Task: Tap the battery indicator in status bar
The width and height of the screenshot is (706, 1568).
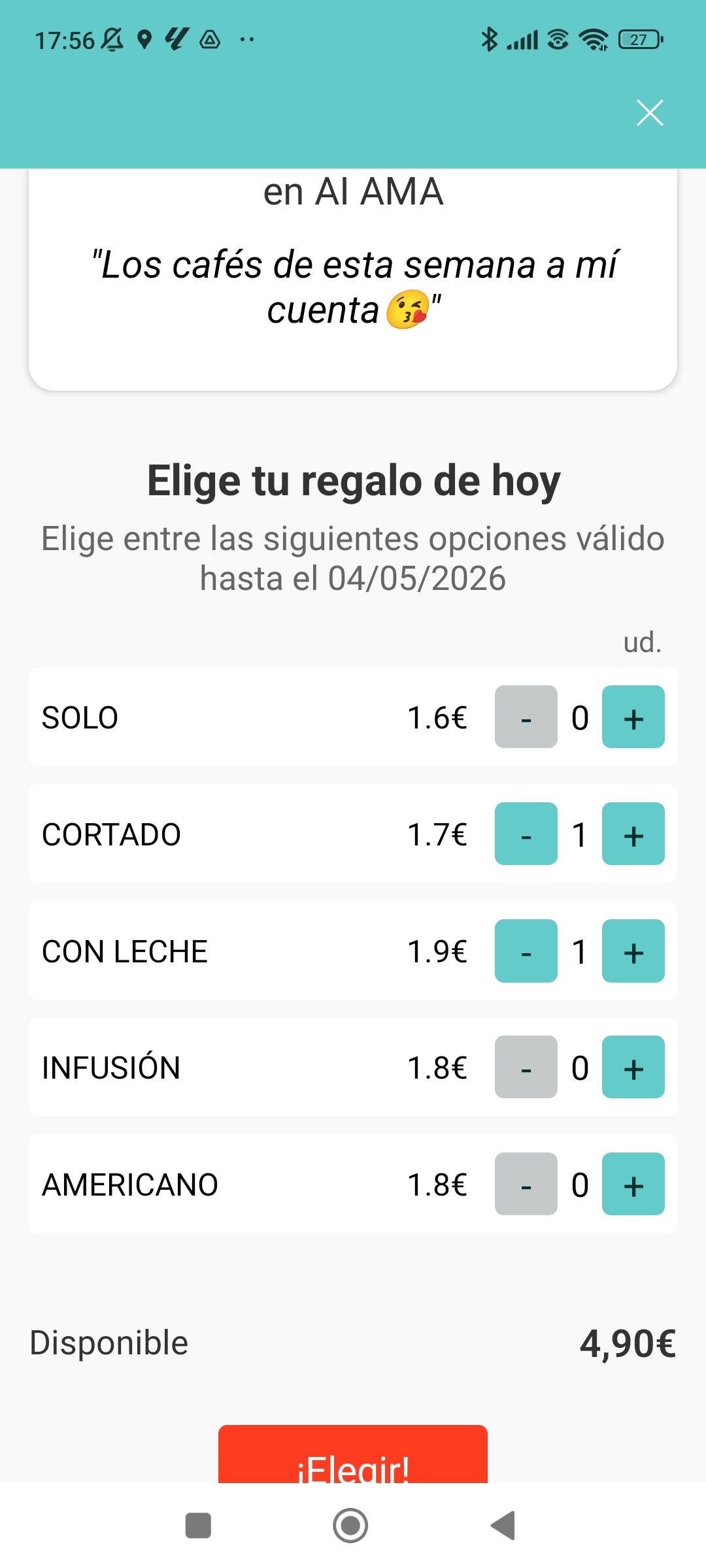Action: pos(639,39)
